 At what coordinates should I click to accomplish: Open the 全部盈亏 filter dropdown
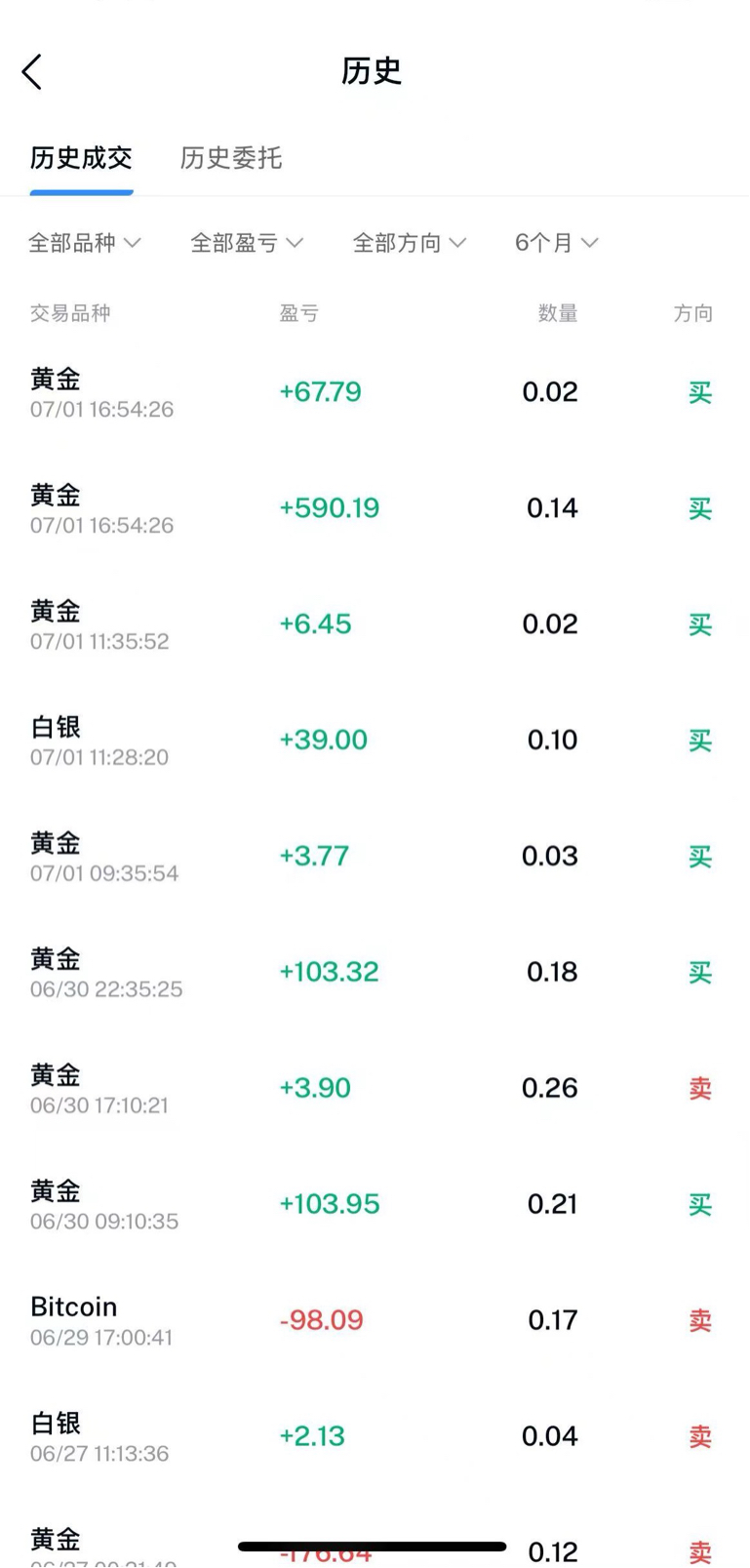pos(247,243)
